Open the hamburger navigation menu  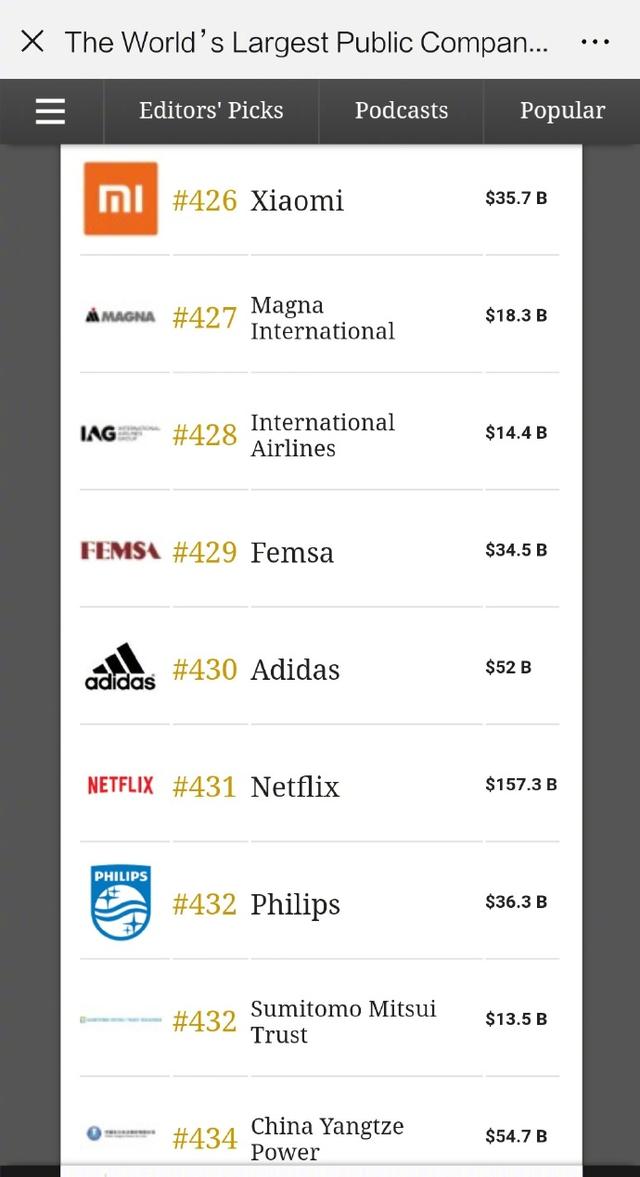coord(50,111)
